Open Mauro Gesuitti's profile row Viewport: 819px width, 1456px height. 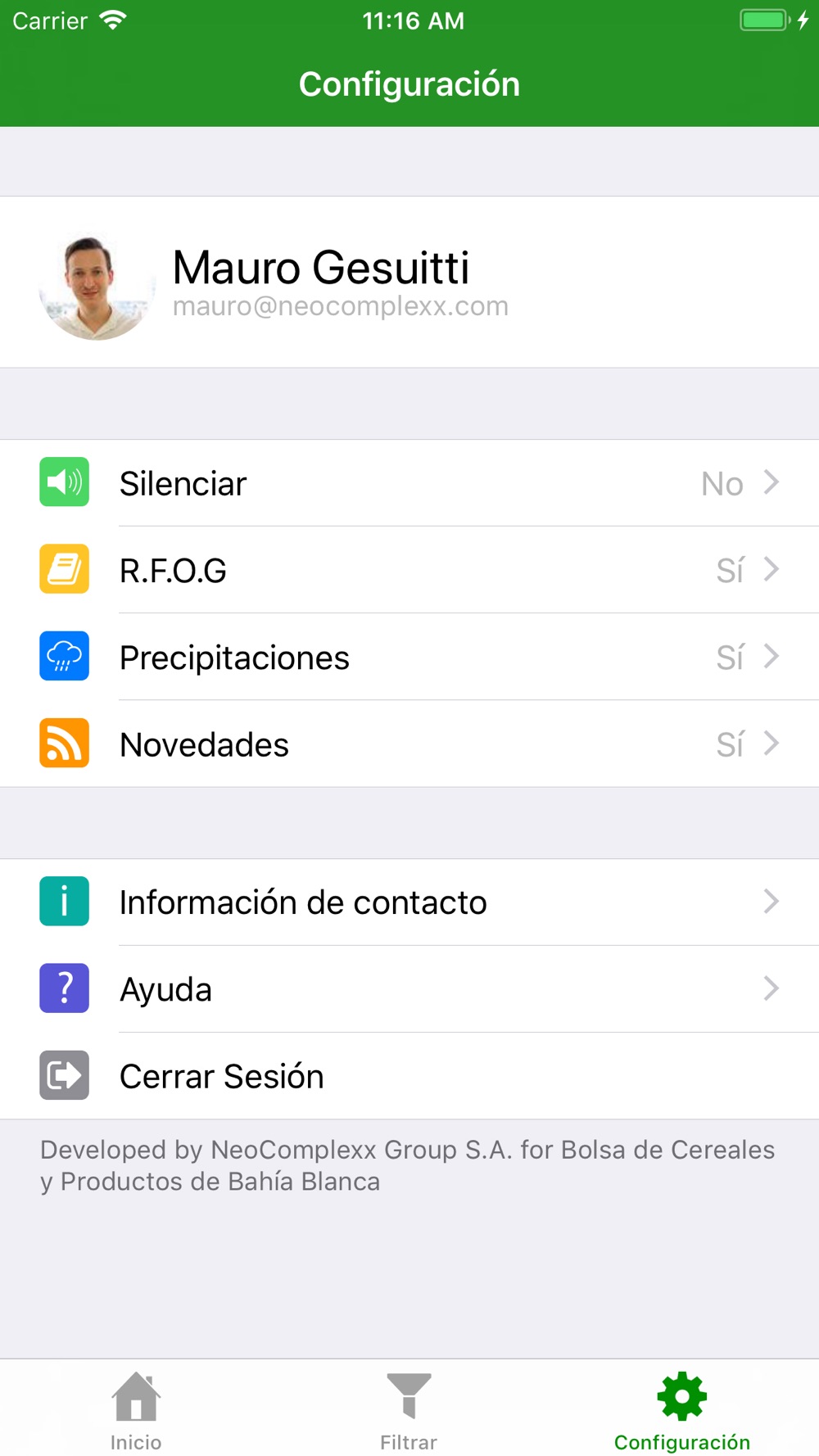coord(409,283)
